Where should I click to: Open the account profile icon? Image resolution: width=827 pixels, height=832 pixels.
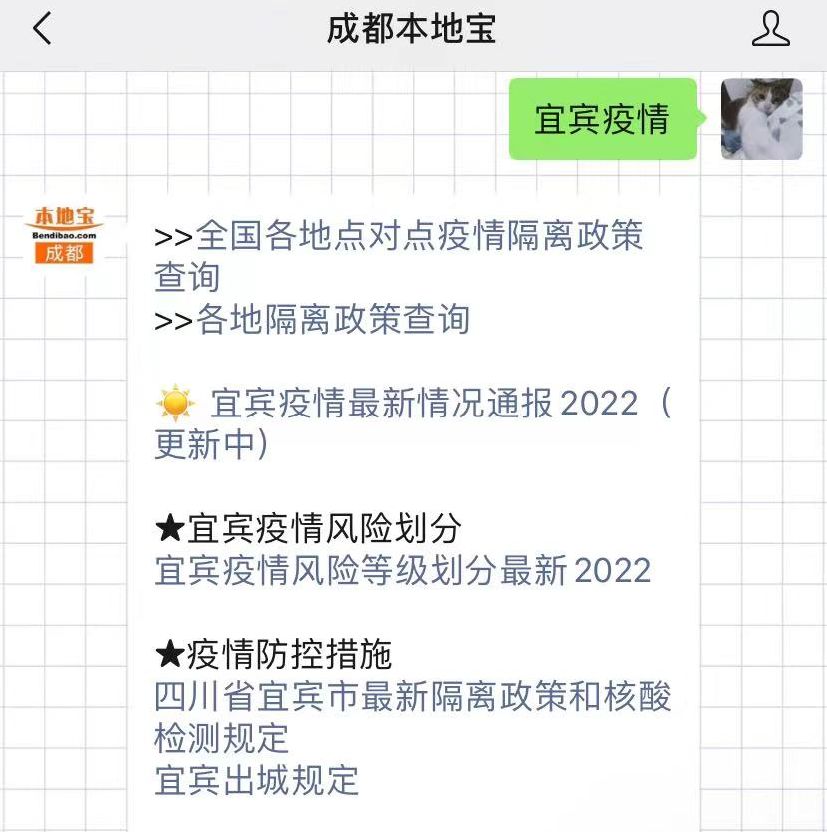(770, 30)
